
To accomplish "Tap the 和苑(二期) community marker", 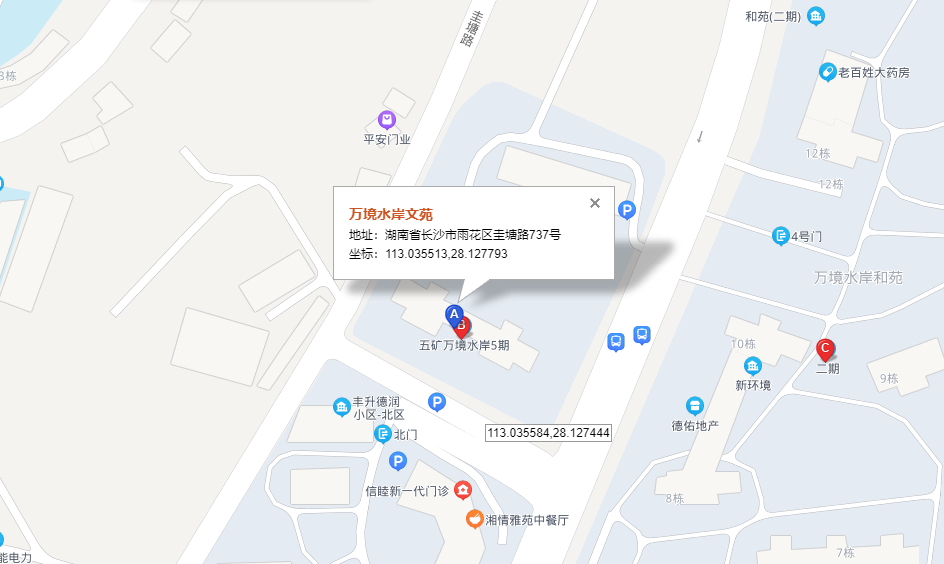I will coord(817,15).
